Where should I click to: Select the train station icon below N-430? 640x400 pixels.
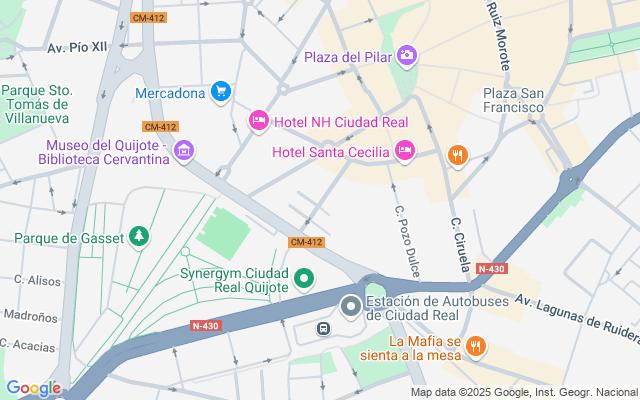324,328
